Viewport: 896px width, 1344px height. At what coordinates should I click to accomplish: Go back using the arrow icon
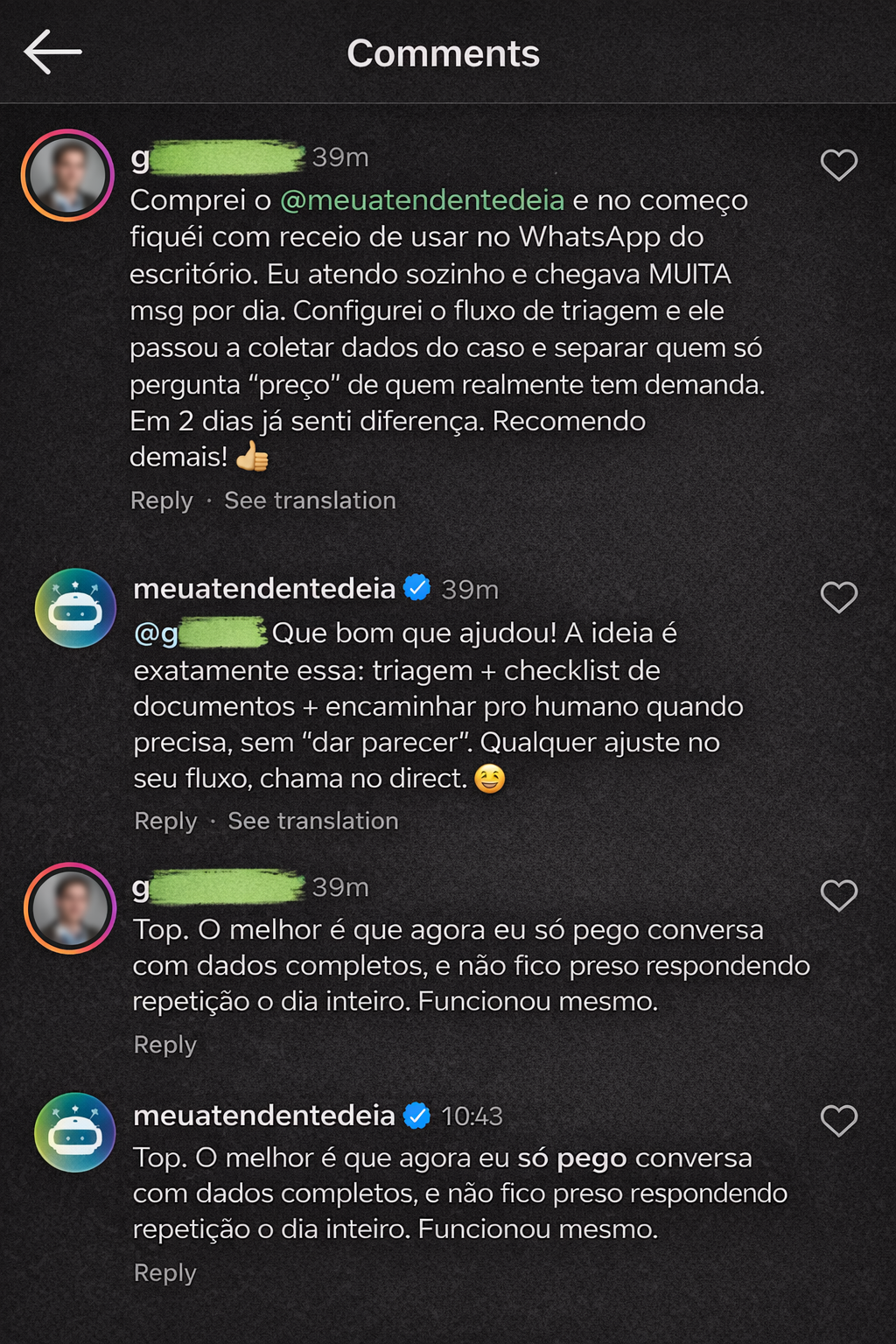pos(50,52)
